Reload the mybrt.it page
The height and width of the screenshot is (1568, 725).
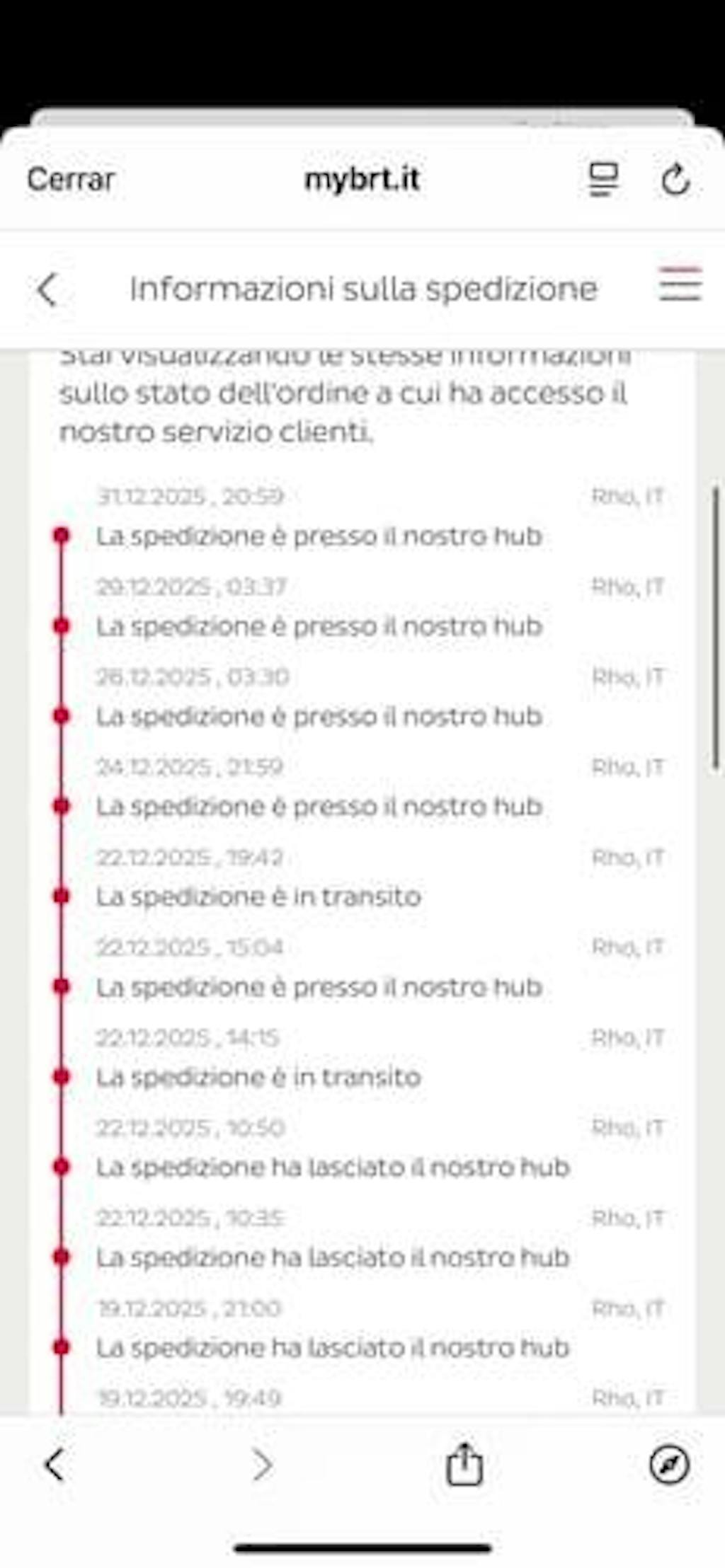point(675,180)
